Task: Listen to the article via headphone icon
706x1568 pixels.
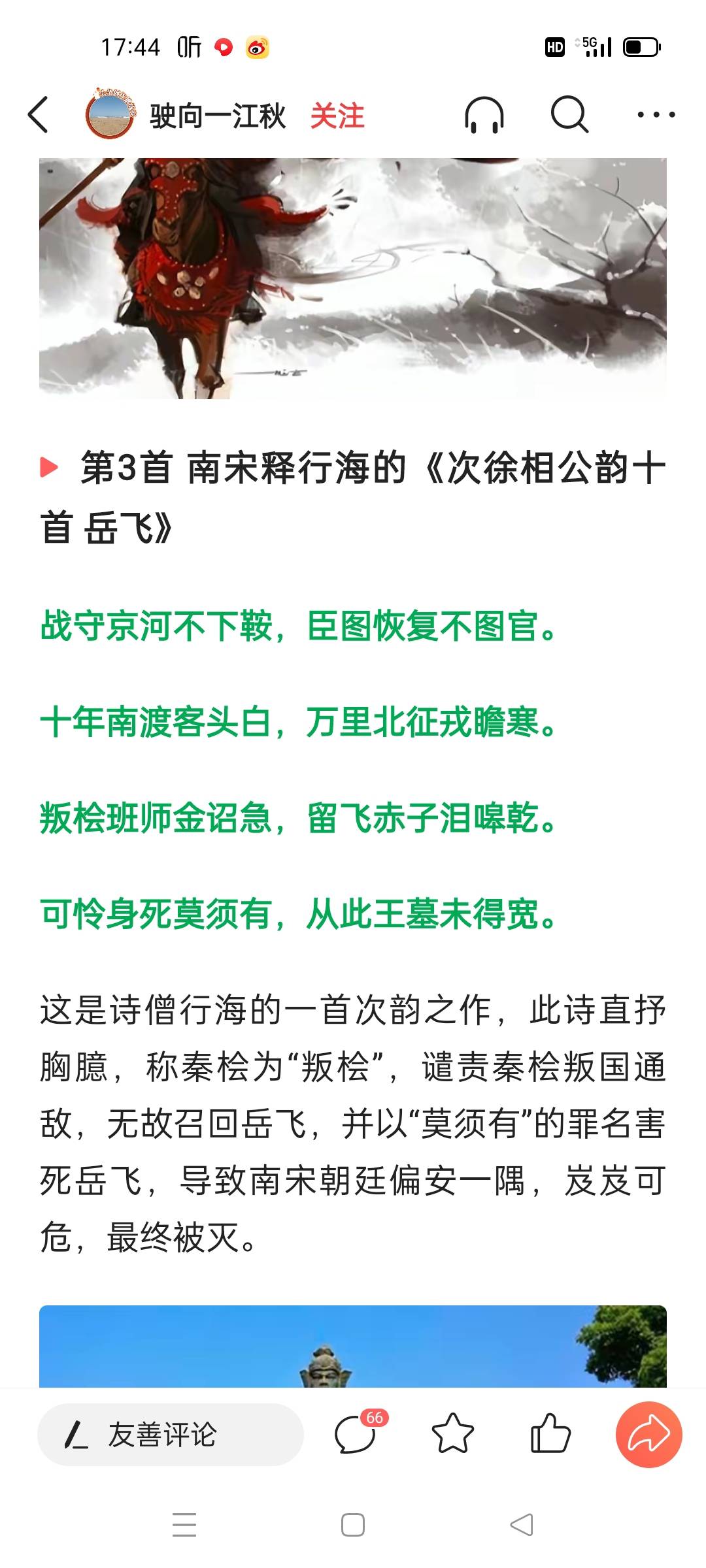Action: [484, 115]
